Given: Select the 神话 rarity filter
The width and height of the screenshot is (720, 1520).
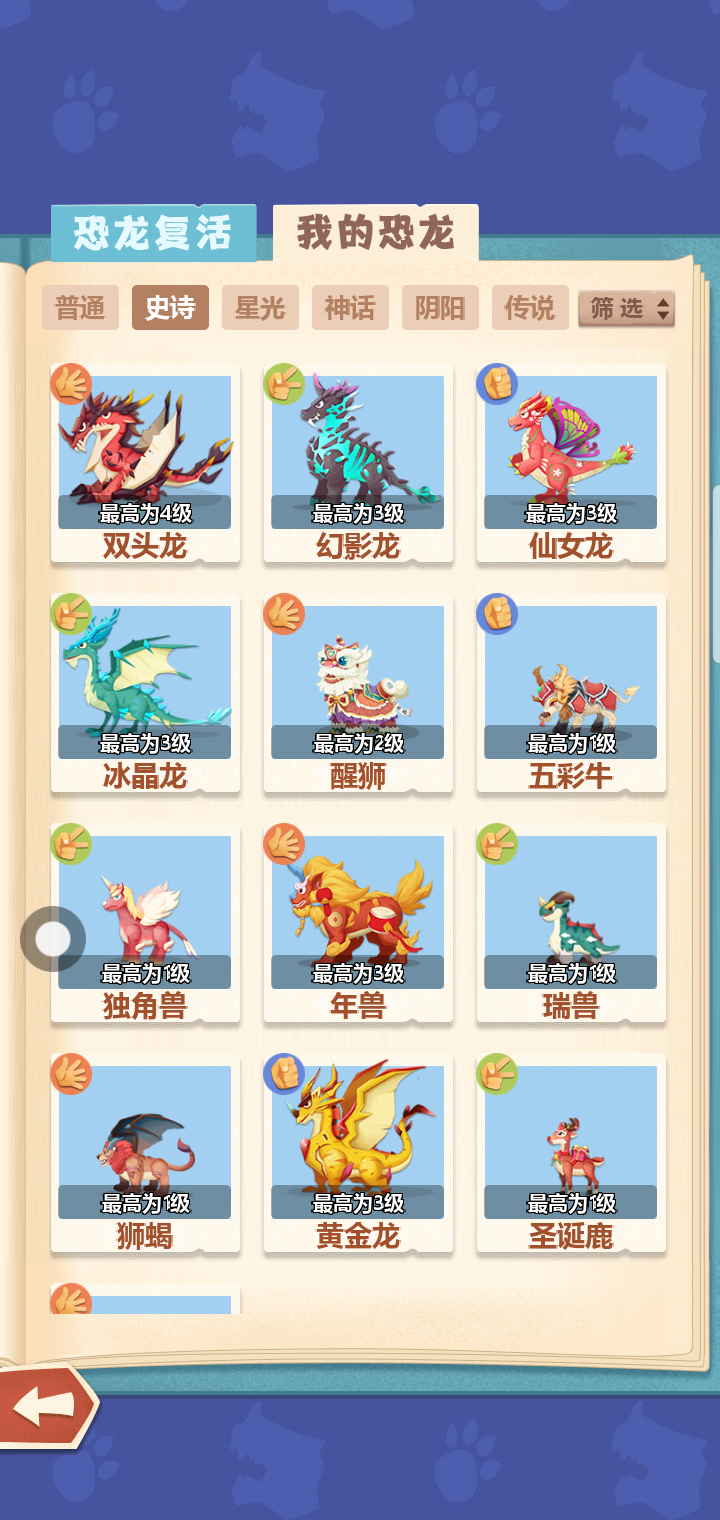Looking at the screenshot, I should click(x=350, y=308).
